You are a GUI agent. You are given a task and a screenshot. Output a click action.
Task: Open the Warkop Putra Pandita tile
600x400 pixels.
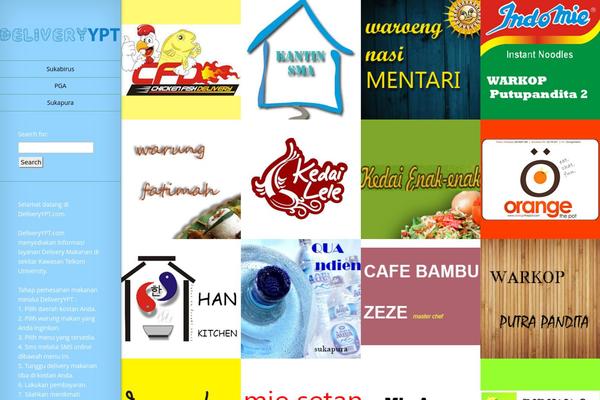pyautogui.click(x=540, y=298)
